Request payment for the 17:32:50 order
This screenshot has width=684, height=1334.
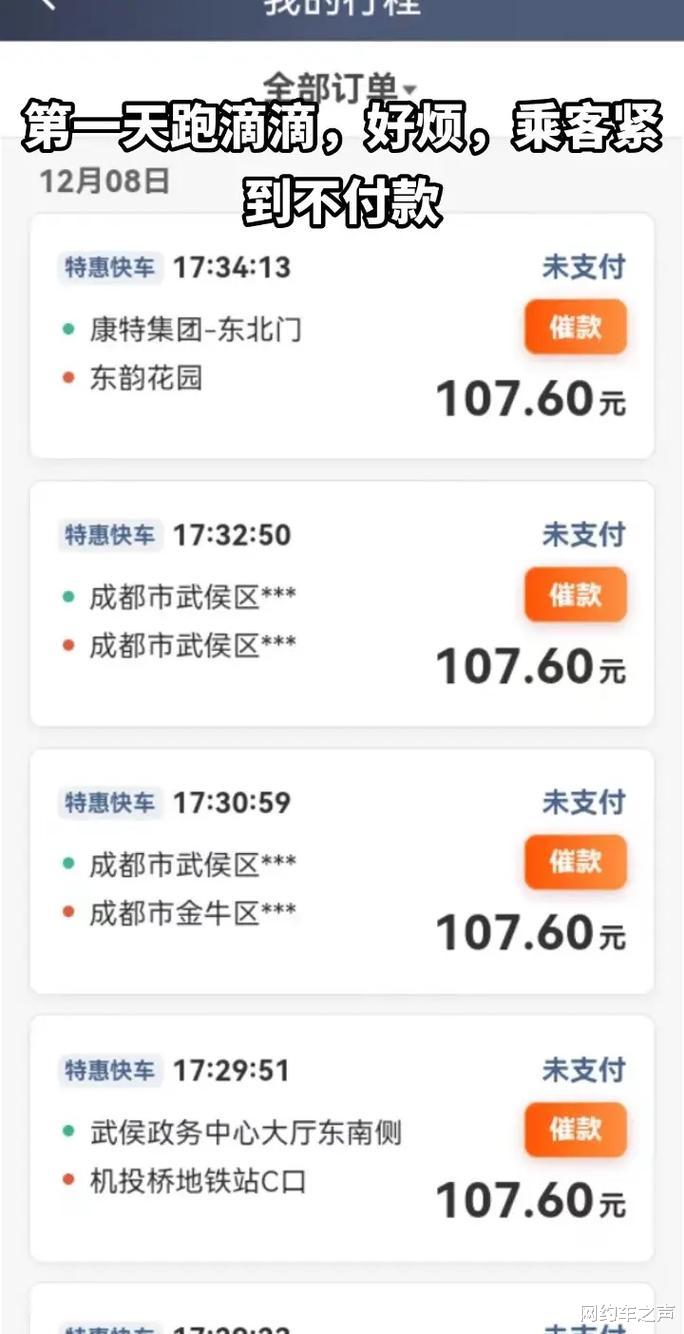575,595
